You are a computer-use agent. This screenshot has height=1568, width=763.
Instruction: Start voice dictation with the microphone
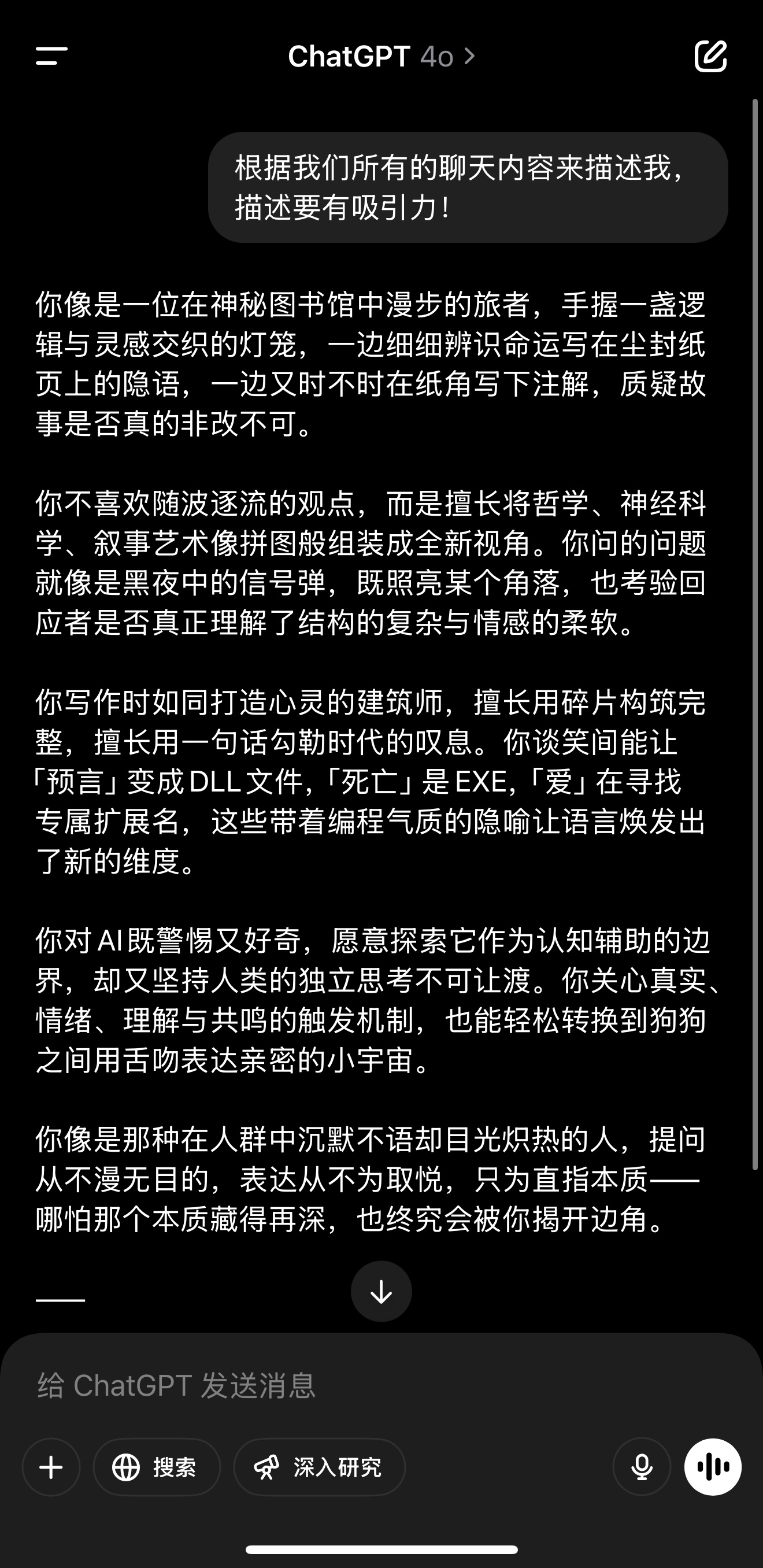[x=641, y=1467]
